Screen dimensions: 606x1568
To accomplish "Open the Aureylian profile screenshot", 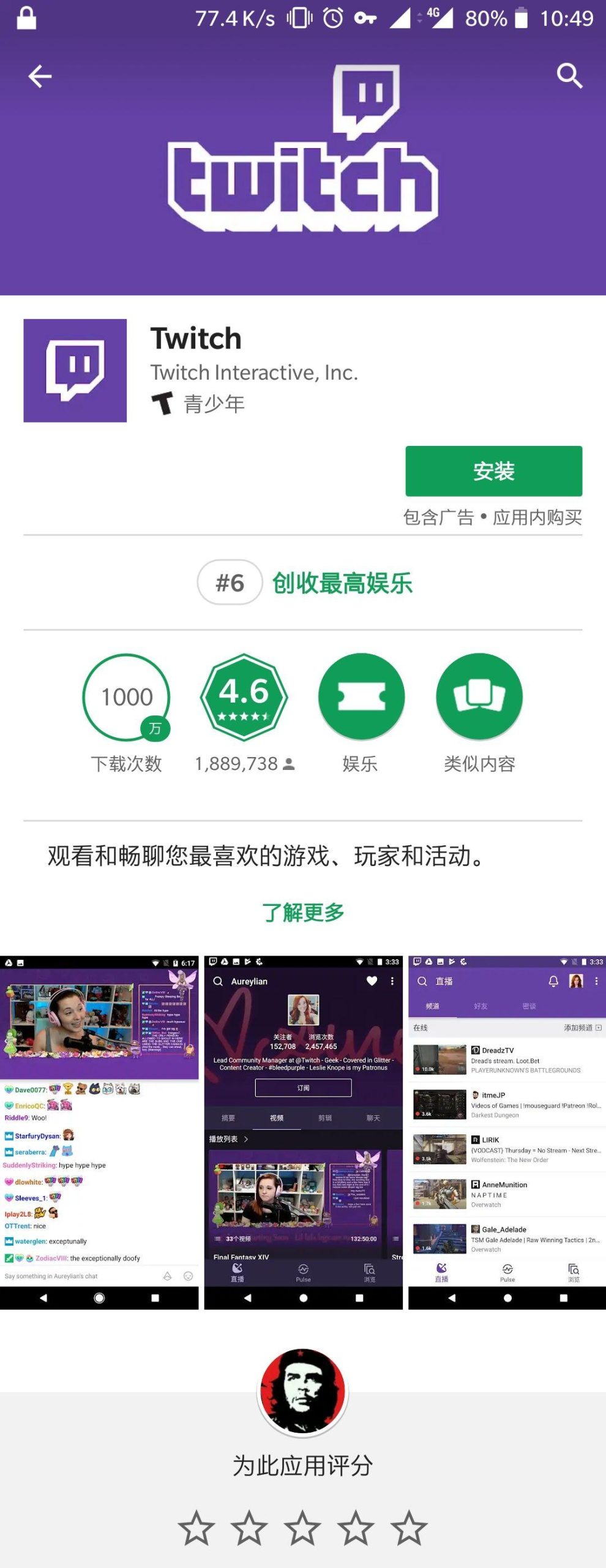I will point(303,1132).
